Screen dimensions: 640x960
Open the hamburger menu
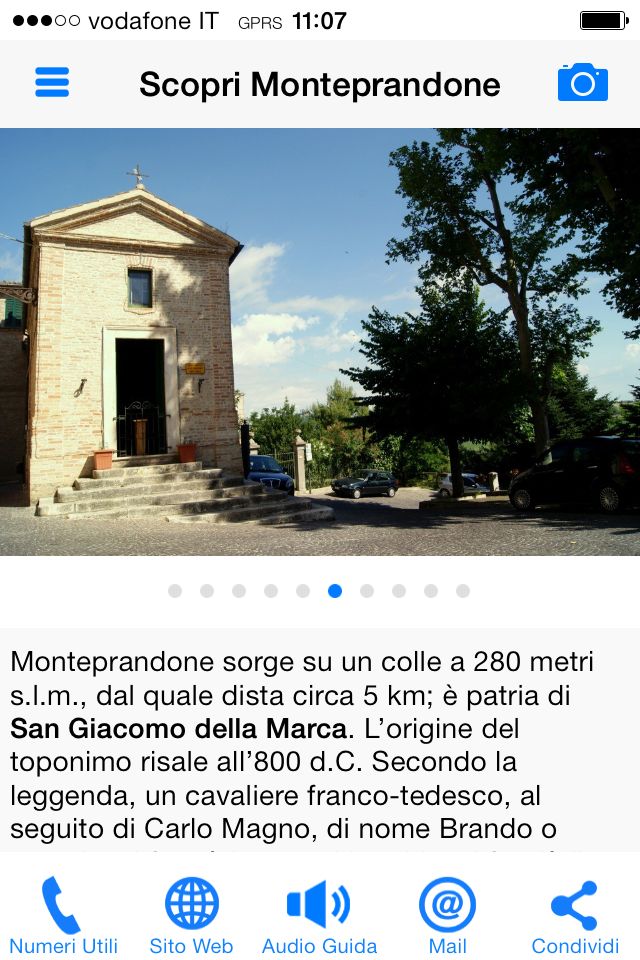tap(52, 82)
